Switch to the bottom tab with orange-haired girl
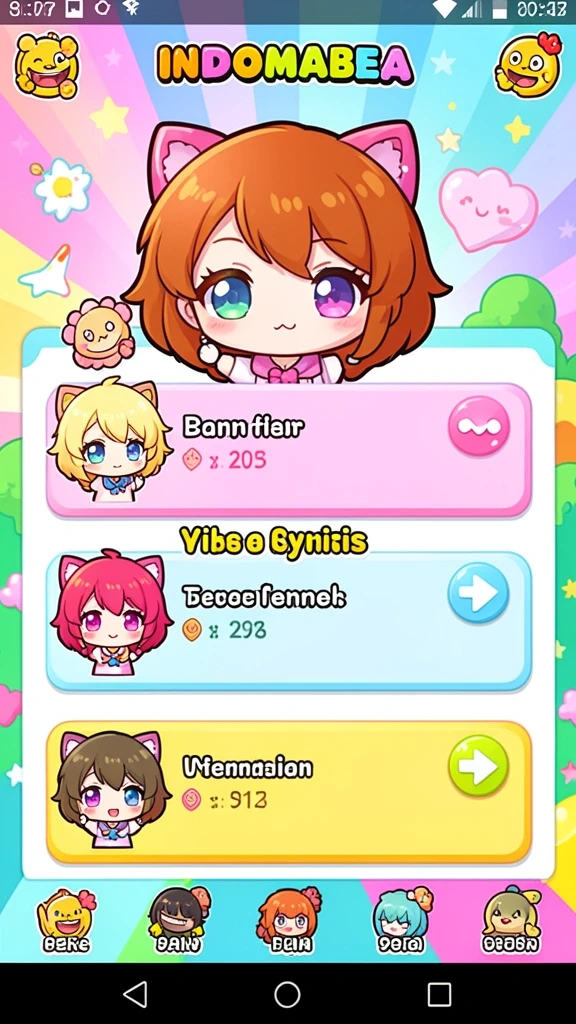 click(287, 920)
